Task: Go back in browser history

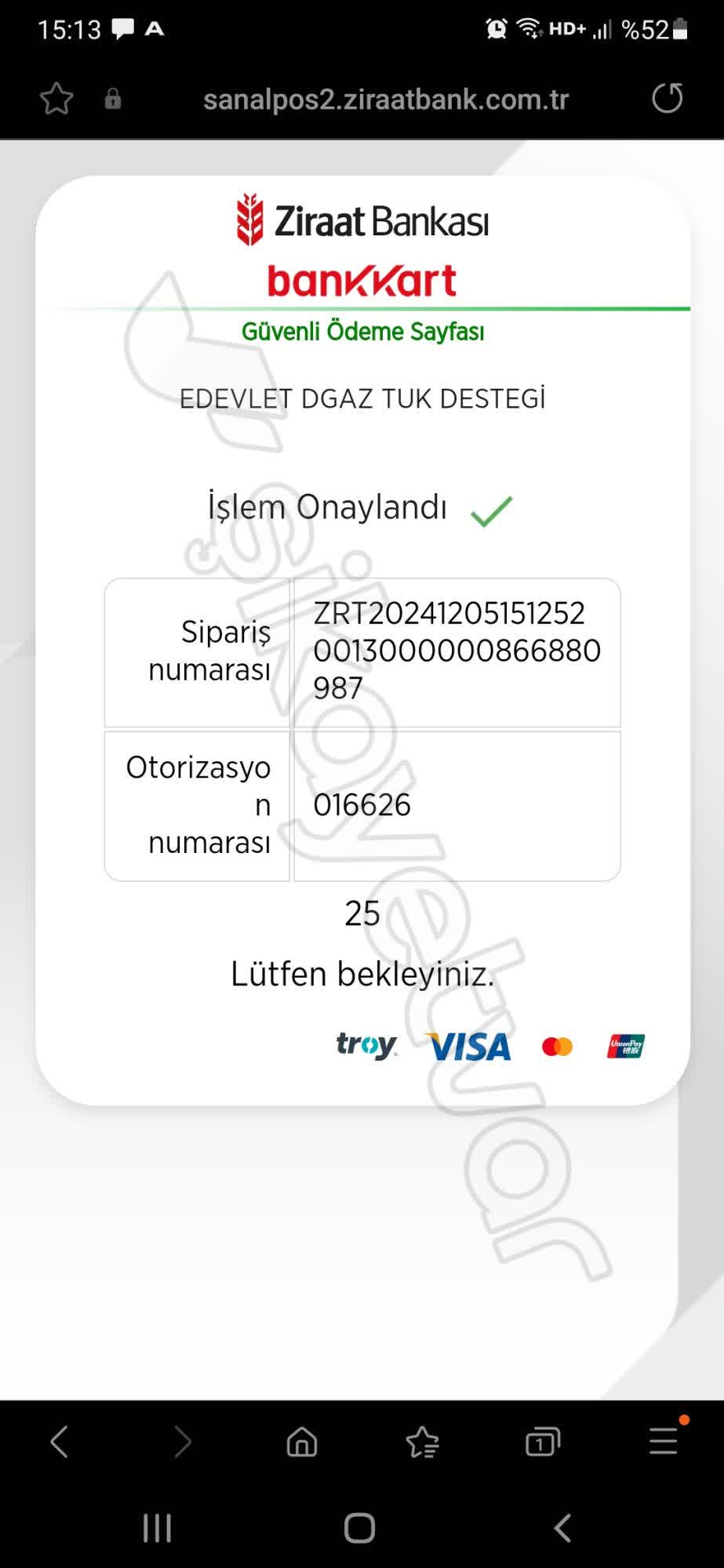Action: click(60, 1441)
